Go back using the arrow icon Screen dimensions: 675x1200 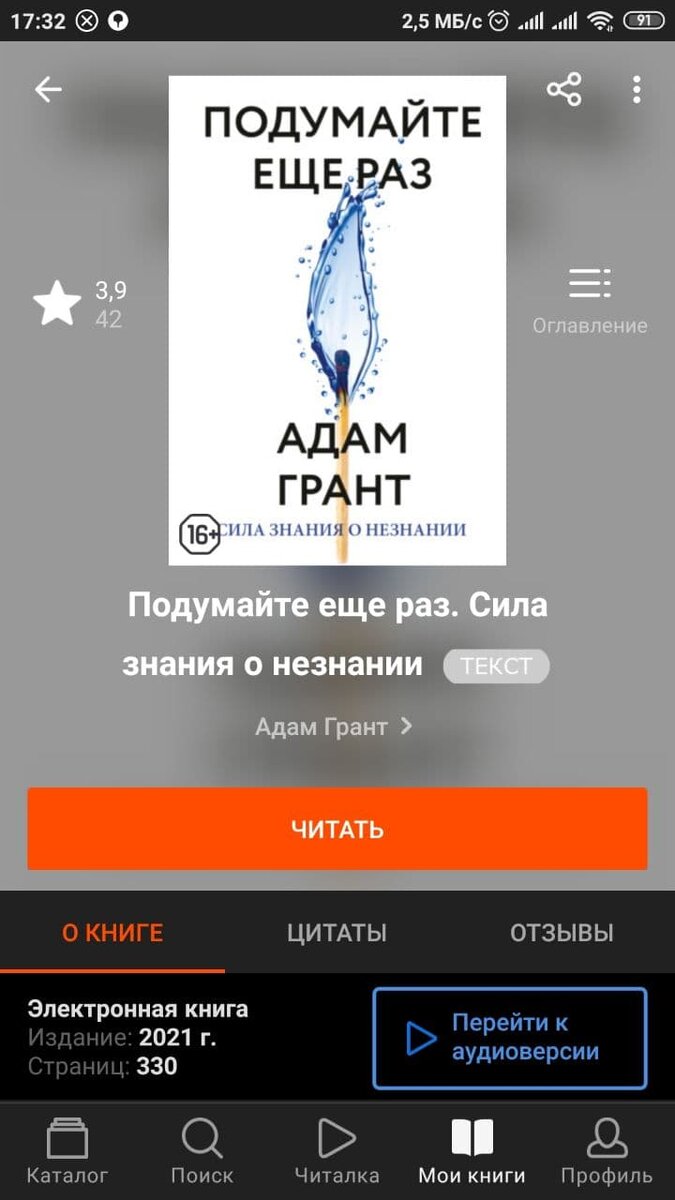48,90
